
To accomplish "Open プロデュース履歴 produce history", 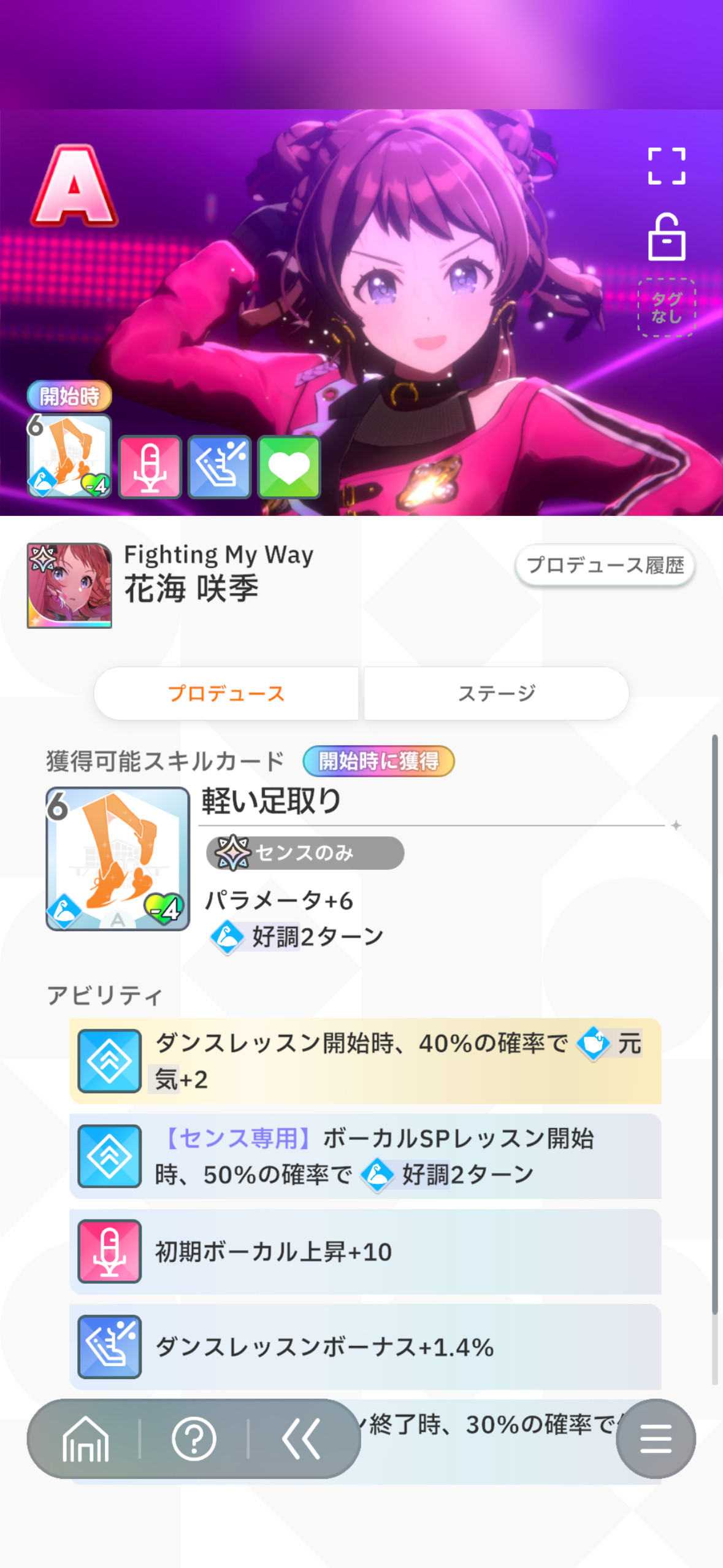I will click(x=605, y=565).
